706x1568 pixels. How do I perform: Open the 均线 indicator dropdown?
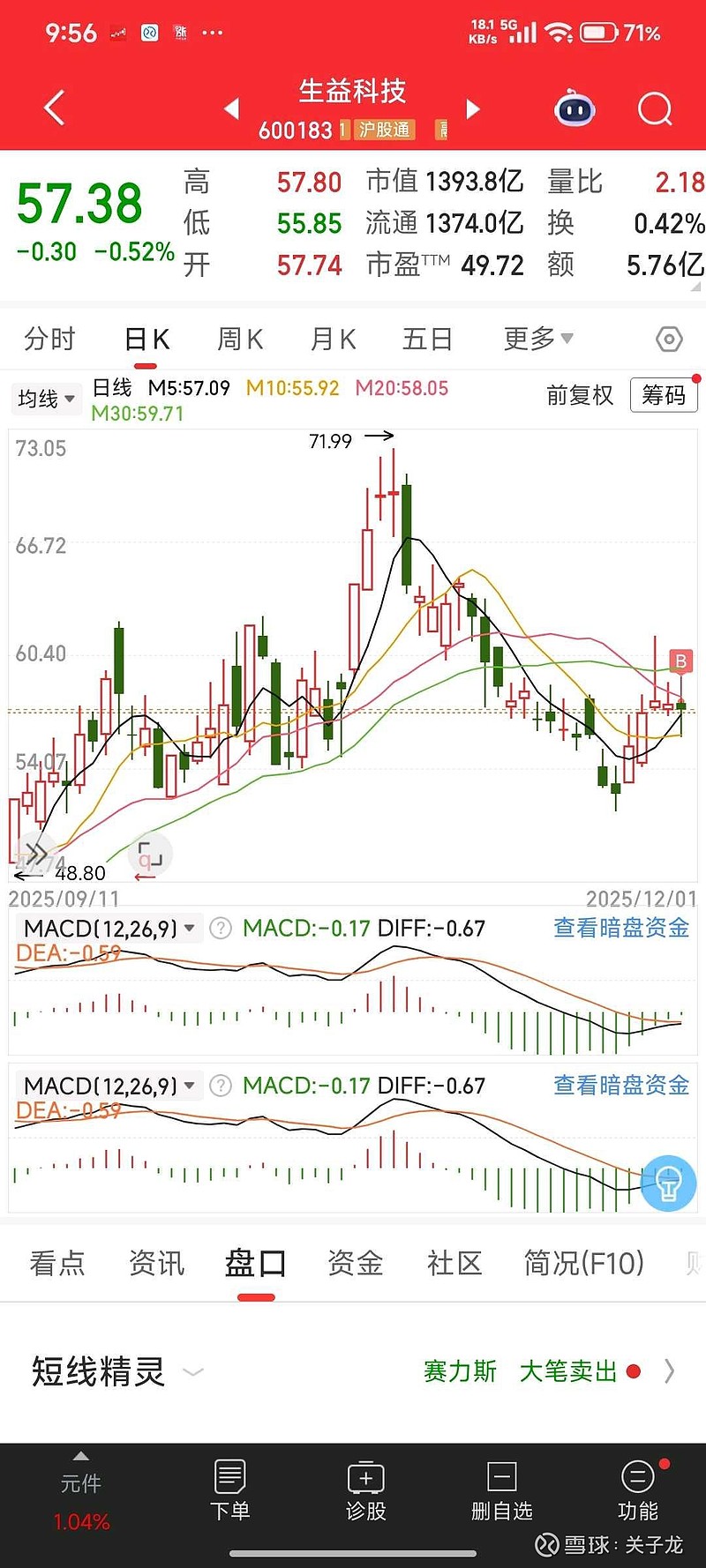(x=46, y=399)
